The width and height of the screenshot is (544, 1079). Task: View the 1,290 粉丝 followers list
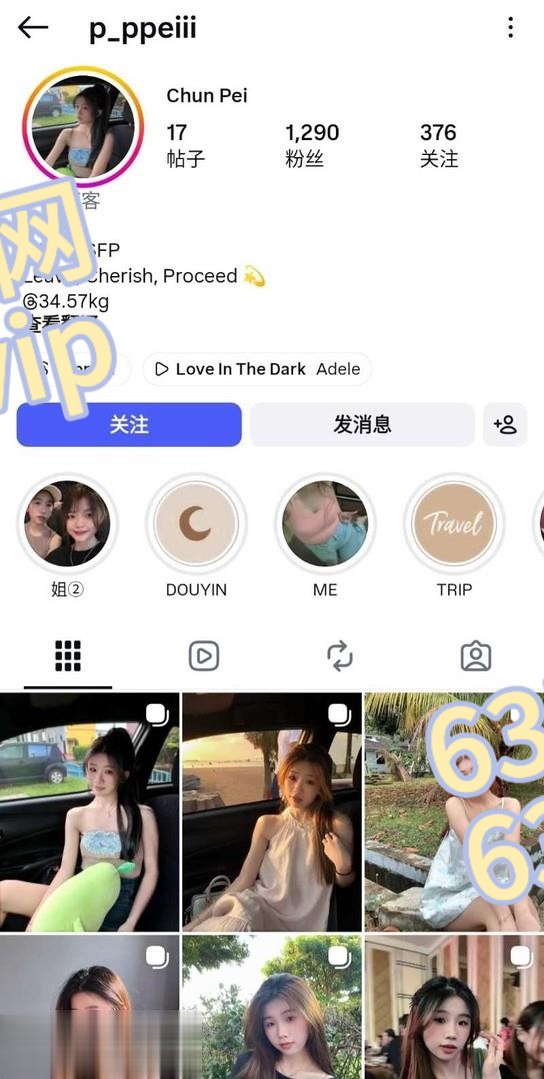coord(312,145)
